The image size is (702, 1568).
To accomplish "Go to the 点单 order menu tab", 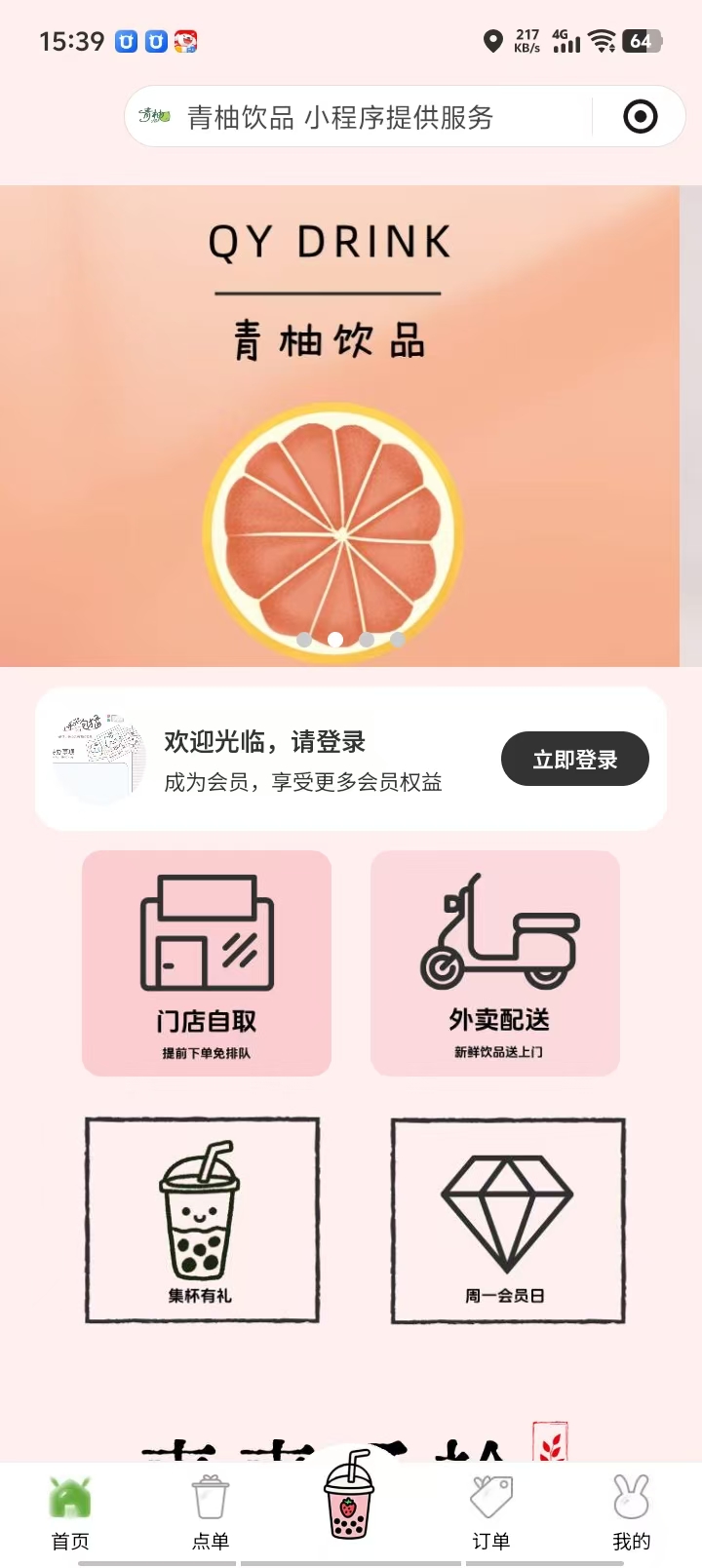I will click(211, 1513).
